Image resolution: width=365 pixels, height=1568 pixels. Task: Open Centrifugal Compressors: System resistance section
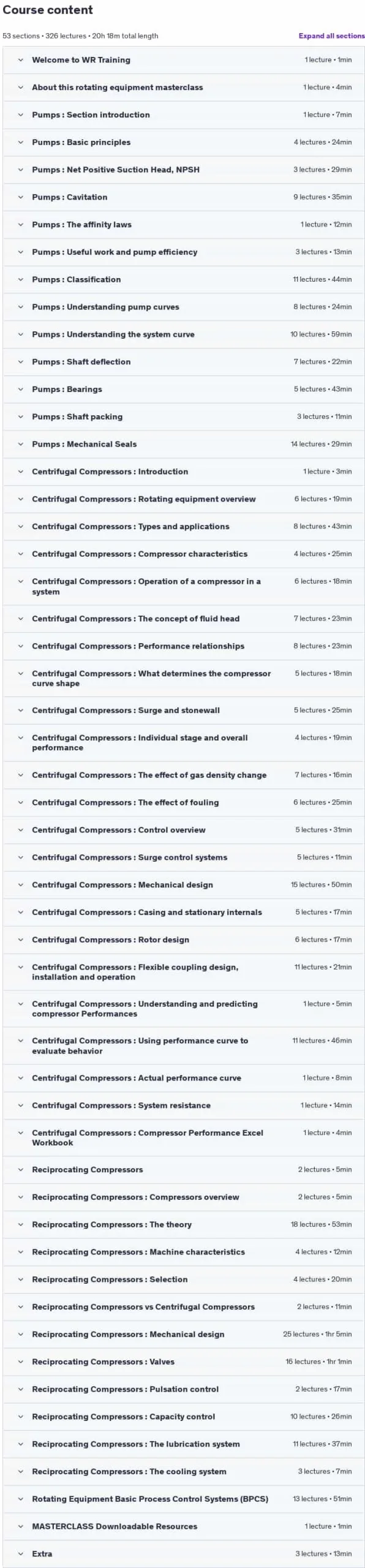[183, 1106]
